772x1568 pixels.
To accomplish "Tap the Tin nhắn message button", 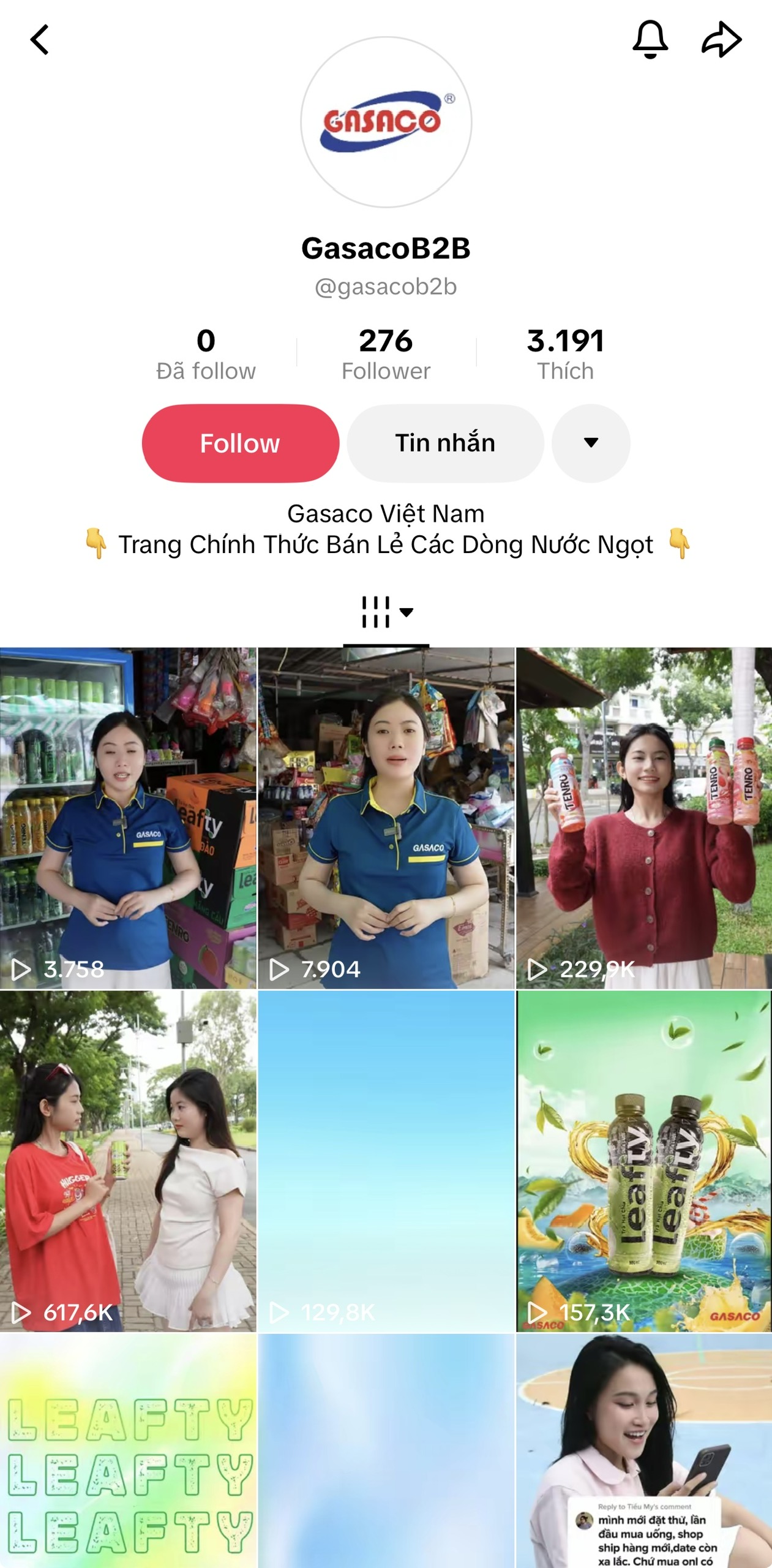I will click(x=445, y=443).
